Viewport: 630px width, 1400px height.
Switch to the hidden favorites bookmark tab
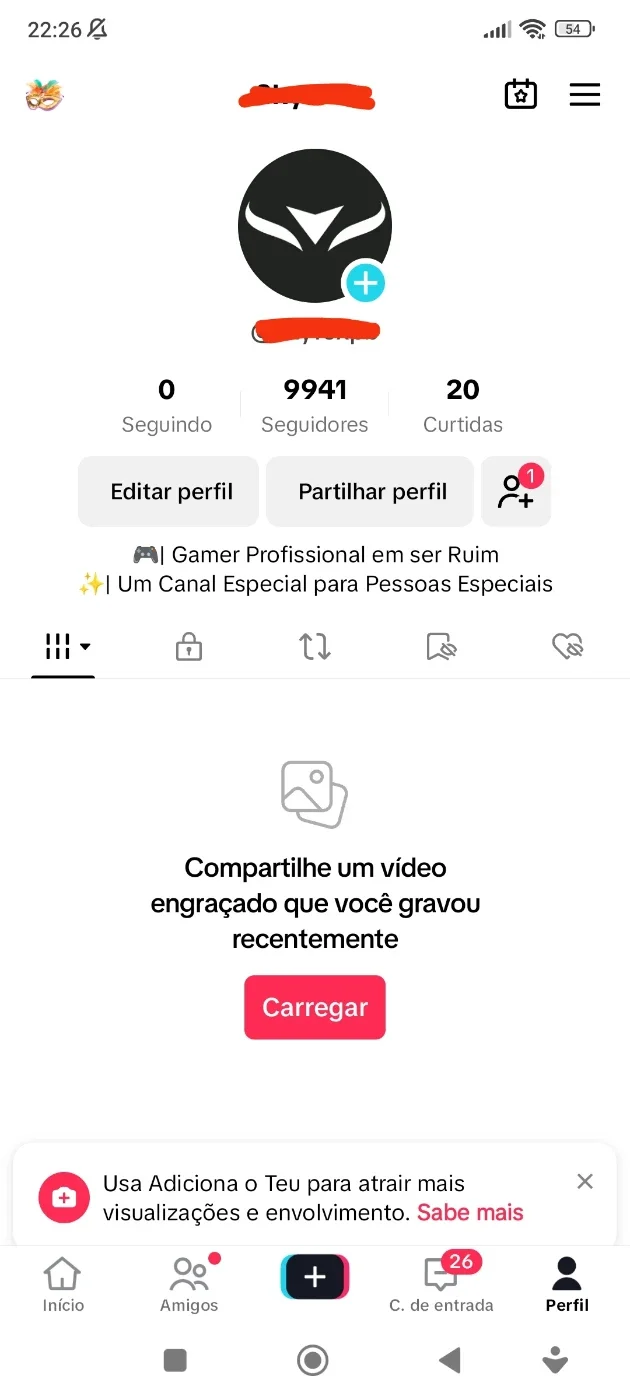(441, 648)
